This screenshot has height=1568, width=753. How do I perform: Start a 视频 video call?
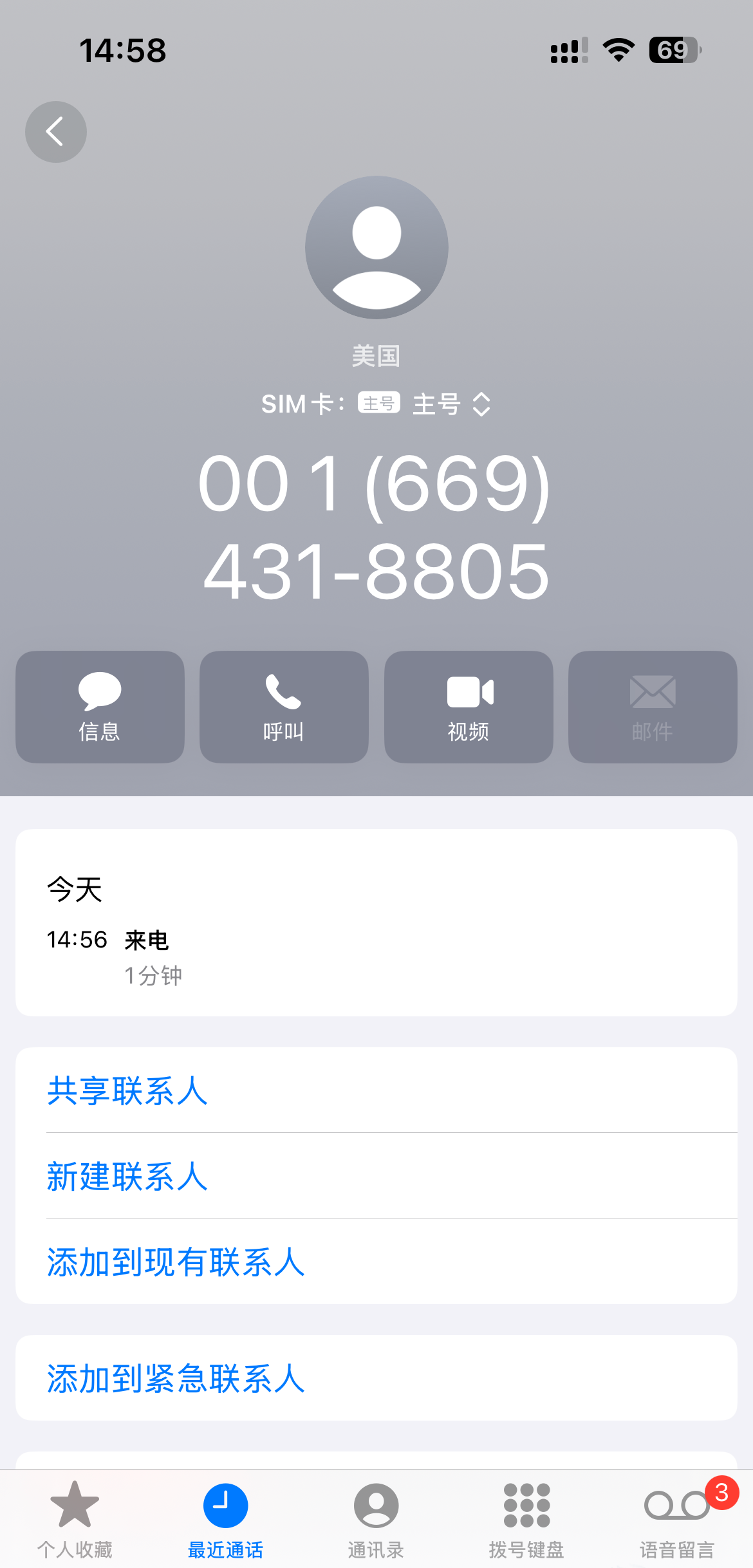(x=469, y=707)
